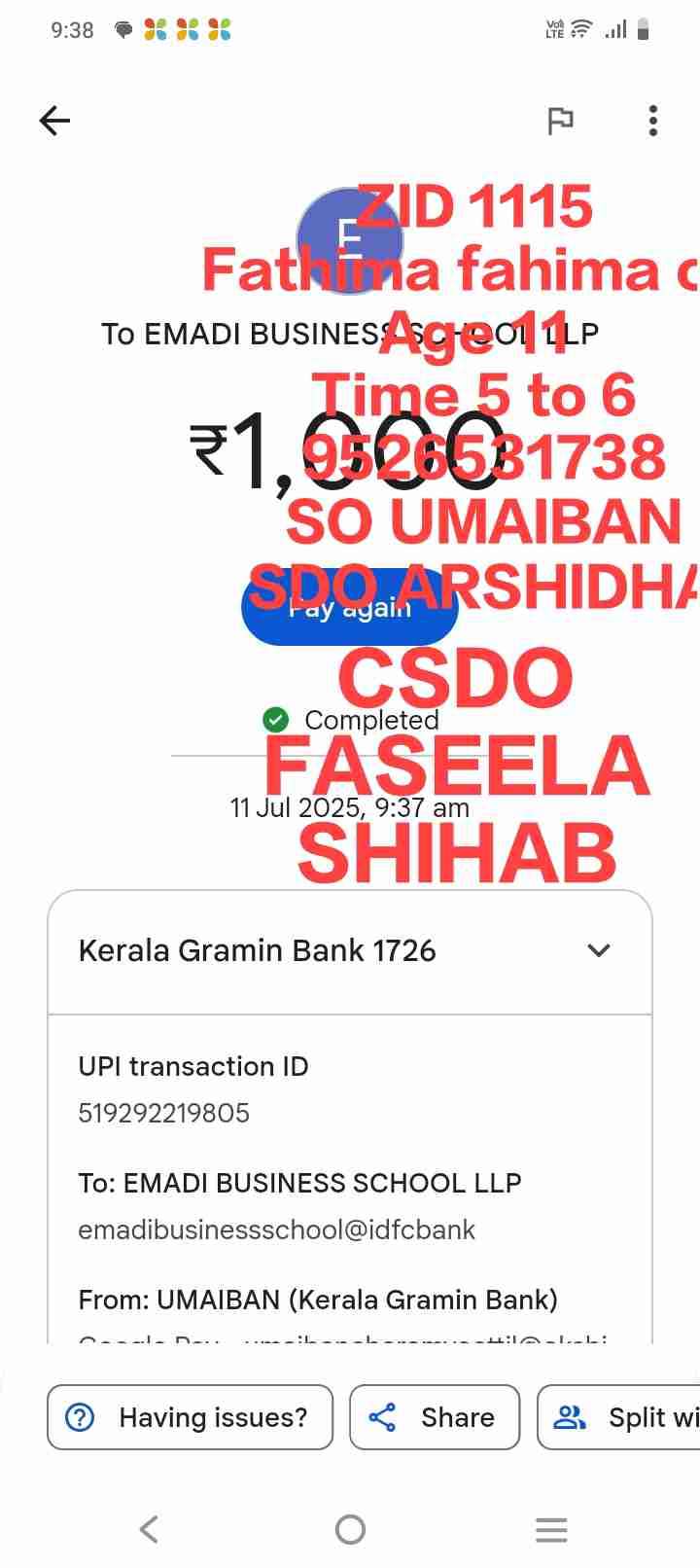Share this payment receipt
This screenshot has width=700, height=1568.
[434, 1417]
